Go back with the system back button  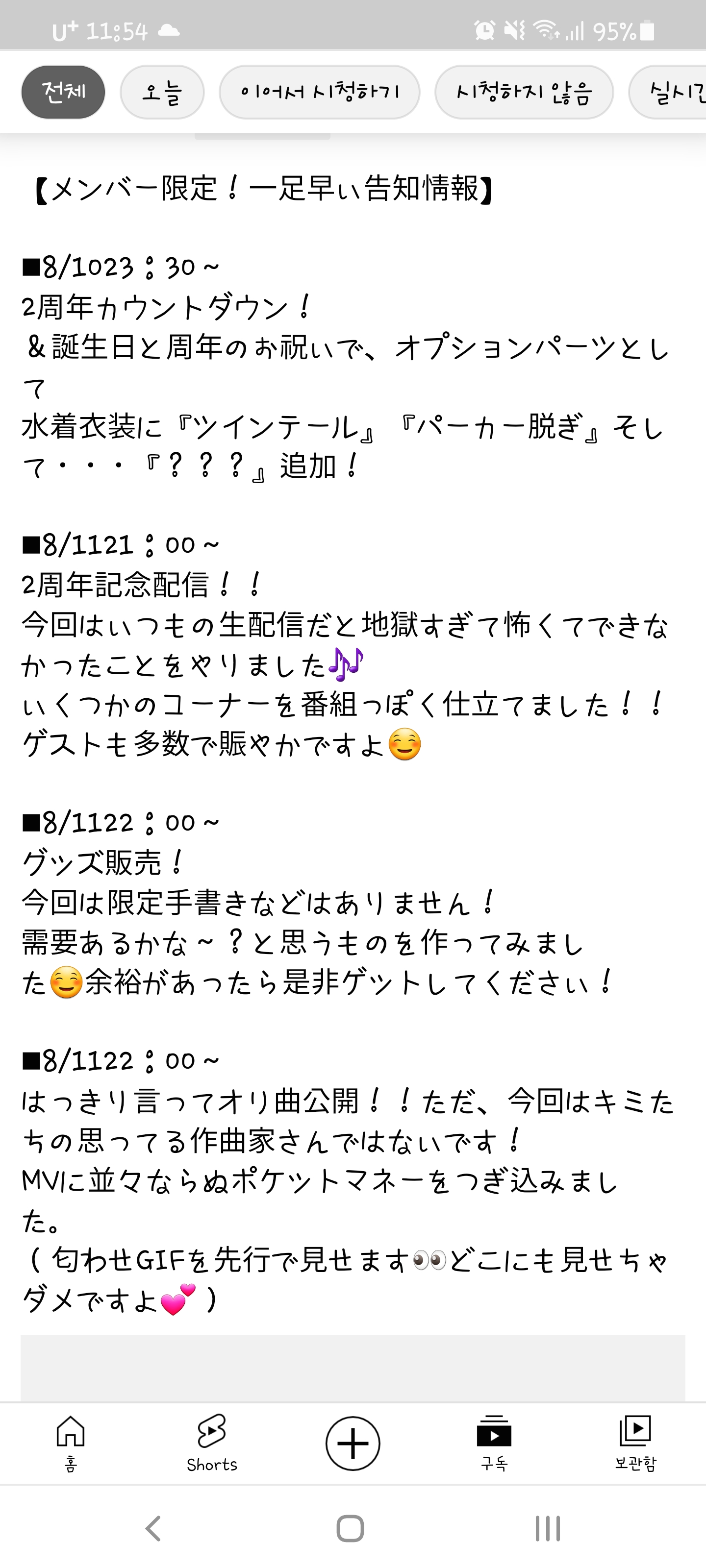[153, 1528]
